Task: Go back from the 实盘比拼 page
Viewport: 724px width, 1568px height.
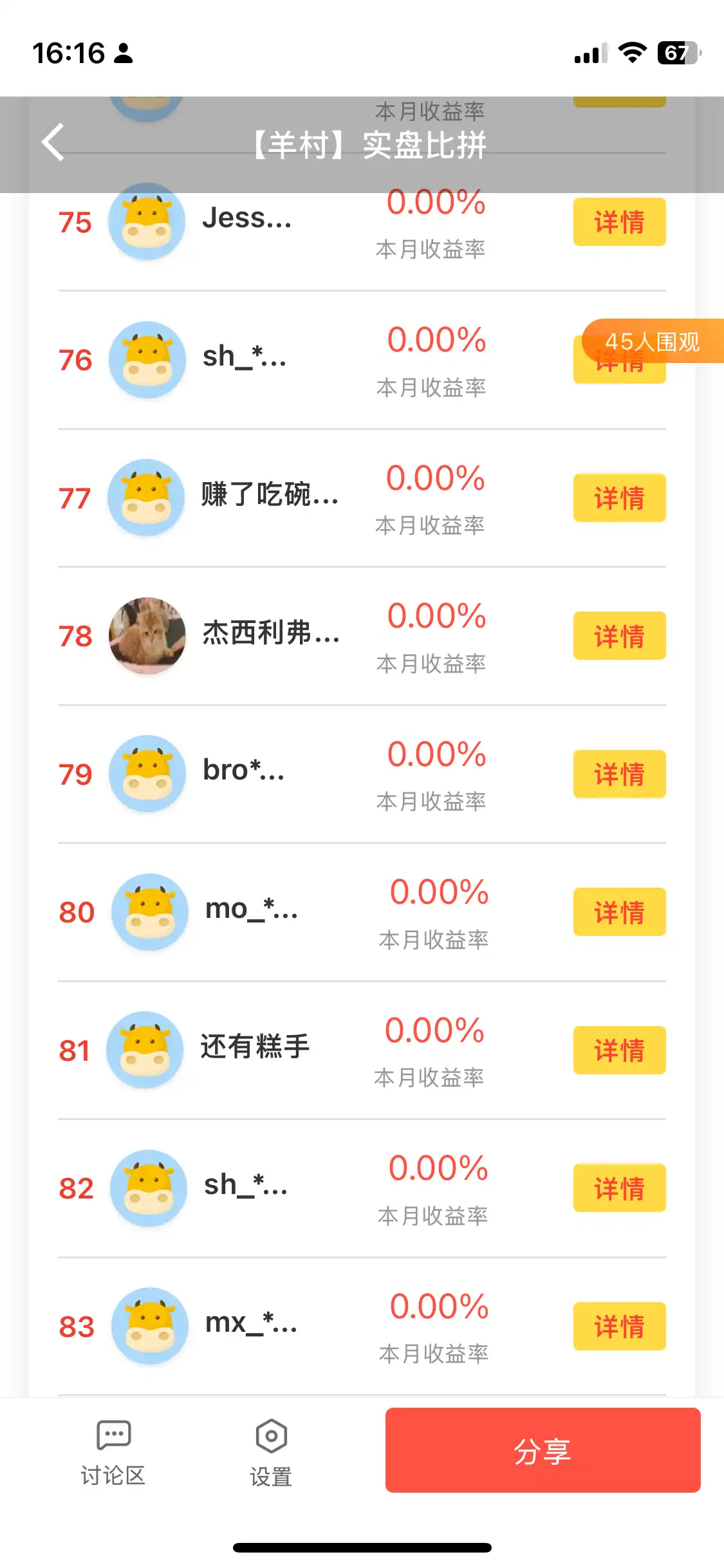Action: pyautogui.click(x=53, y=142)
